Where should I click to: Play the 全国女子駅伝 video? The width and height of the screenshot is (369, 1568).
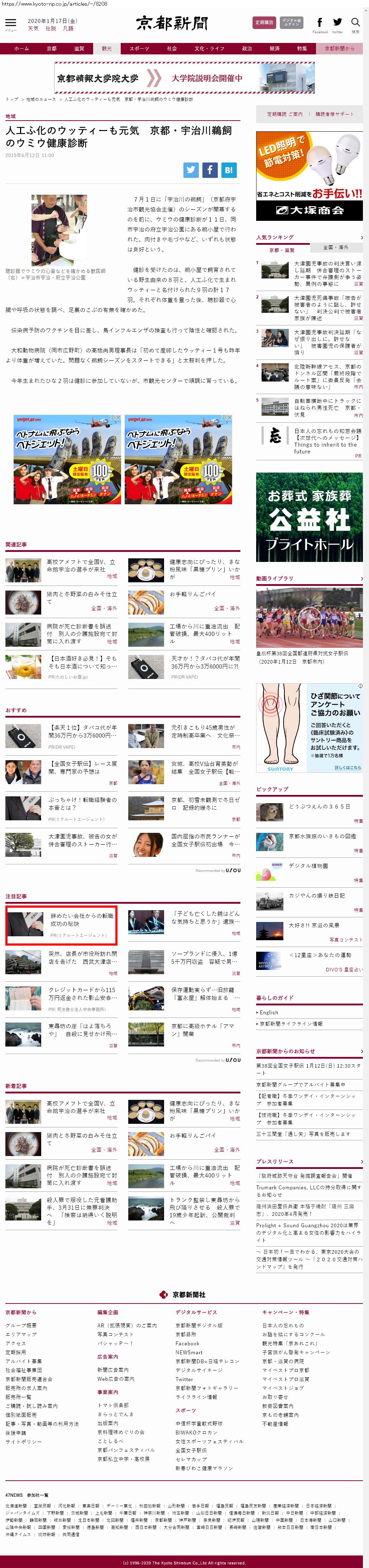pyautogui.click(x=309, y=619)
